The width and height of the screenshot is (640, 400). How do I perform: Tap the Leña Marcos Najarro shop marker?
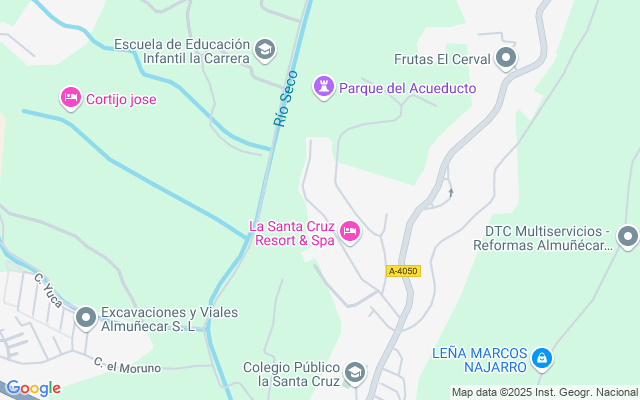[541, 357]
